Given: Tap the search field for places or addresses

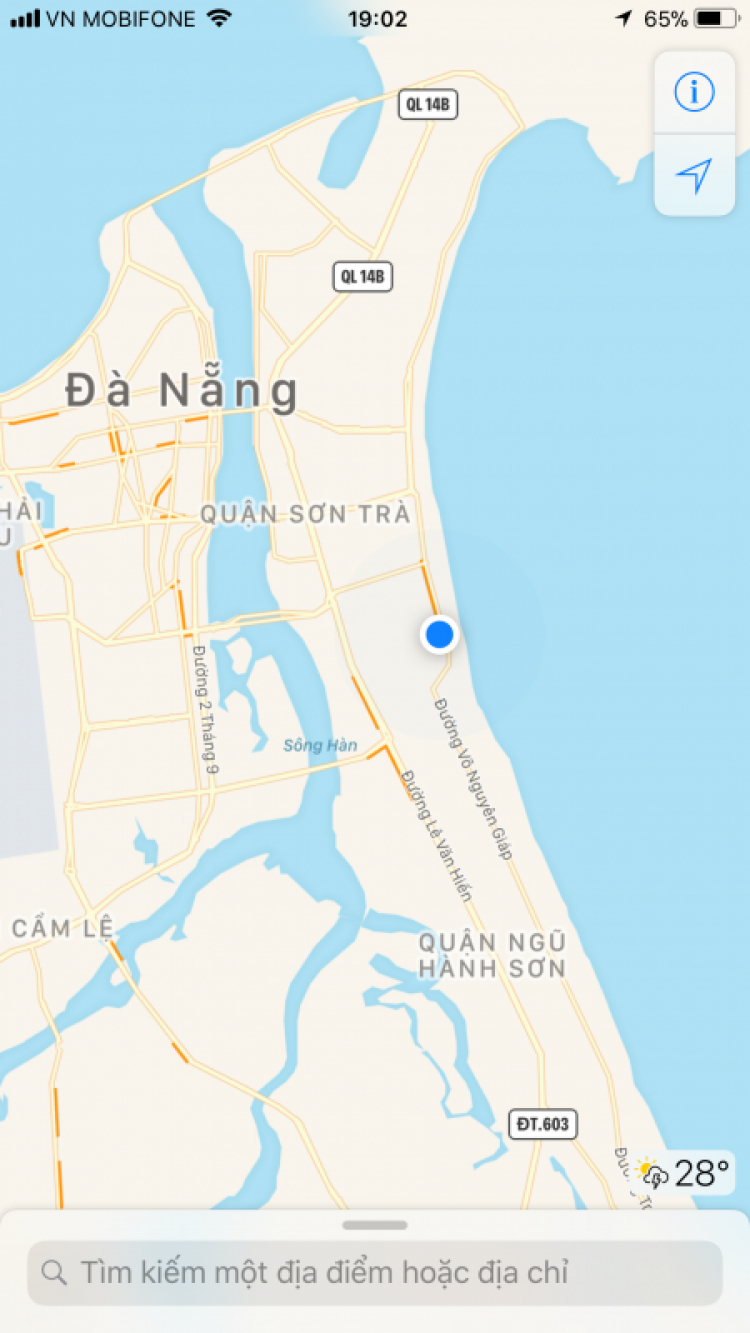Looking at the screenshot, I should point(375,1272).
